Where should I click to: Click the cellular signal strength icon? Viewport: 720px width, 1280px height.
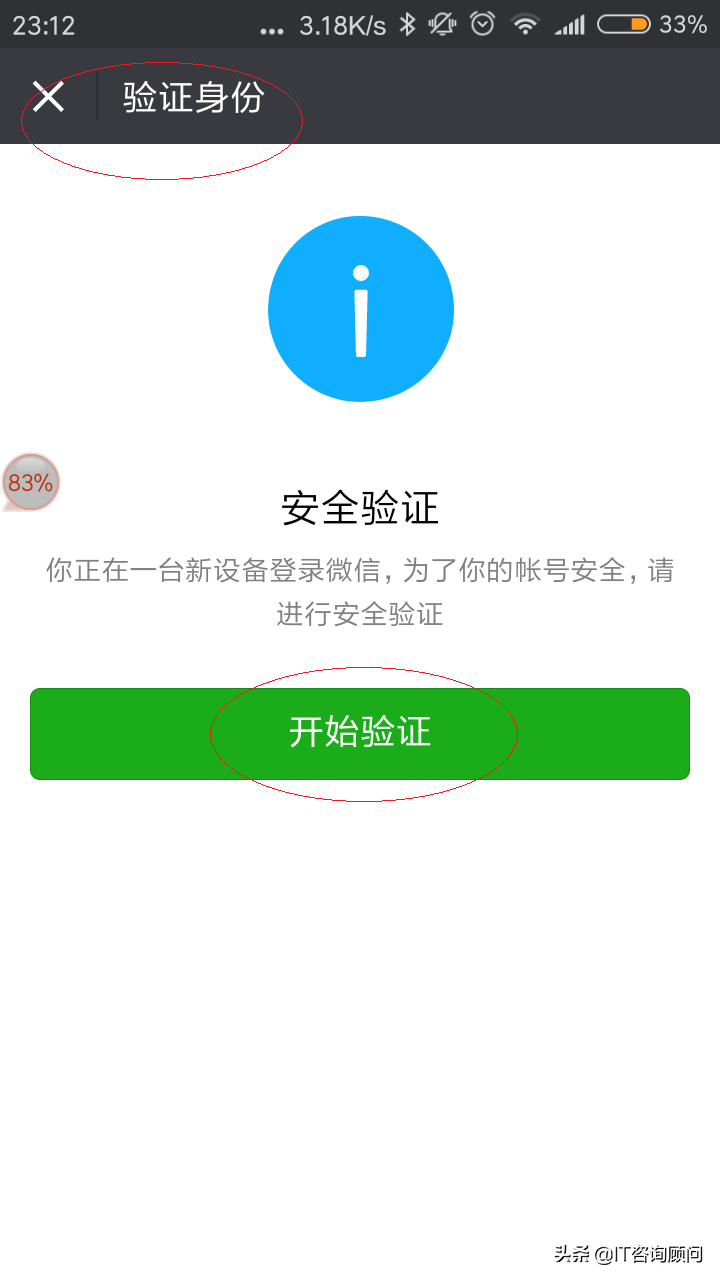[570, 28]
